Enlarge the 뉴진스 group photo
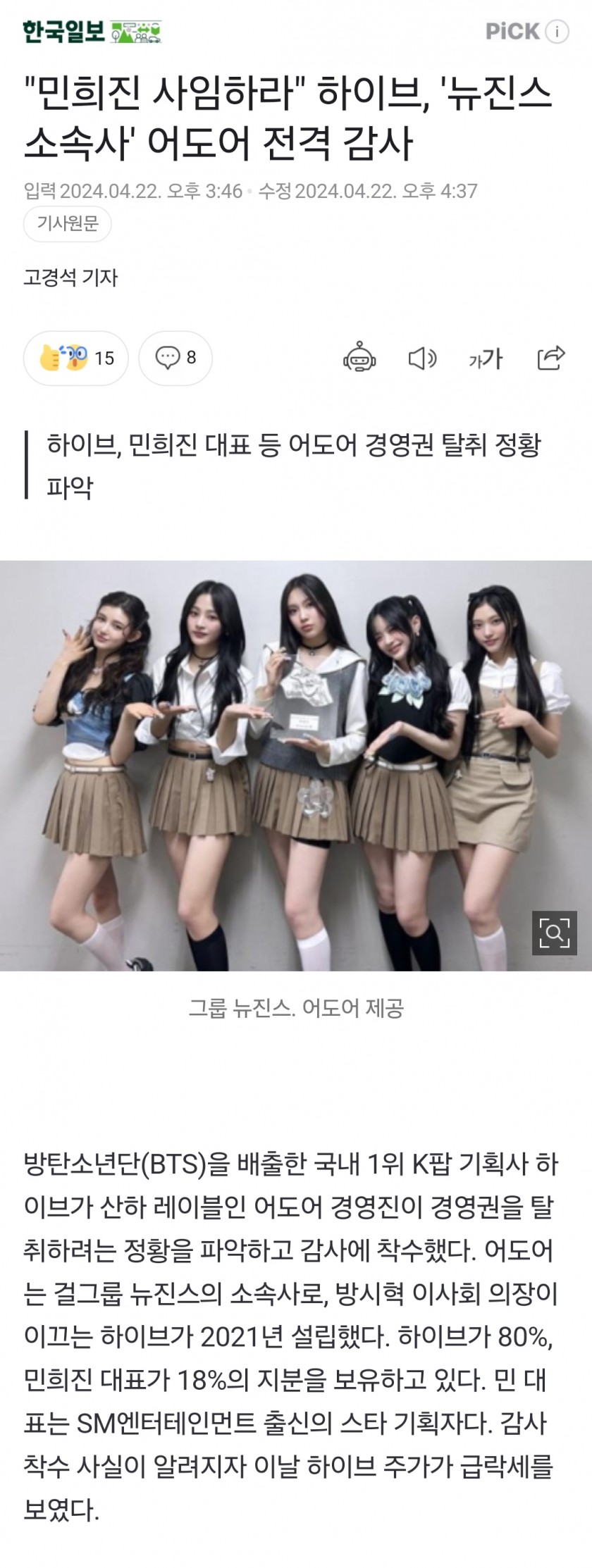Image resolution: width=592 pixels, height=1568 pixels. point(554,933)
